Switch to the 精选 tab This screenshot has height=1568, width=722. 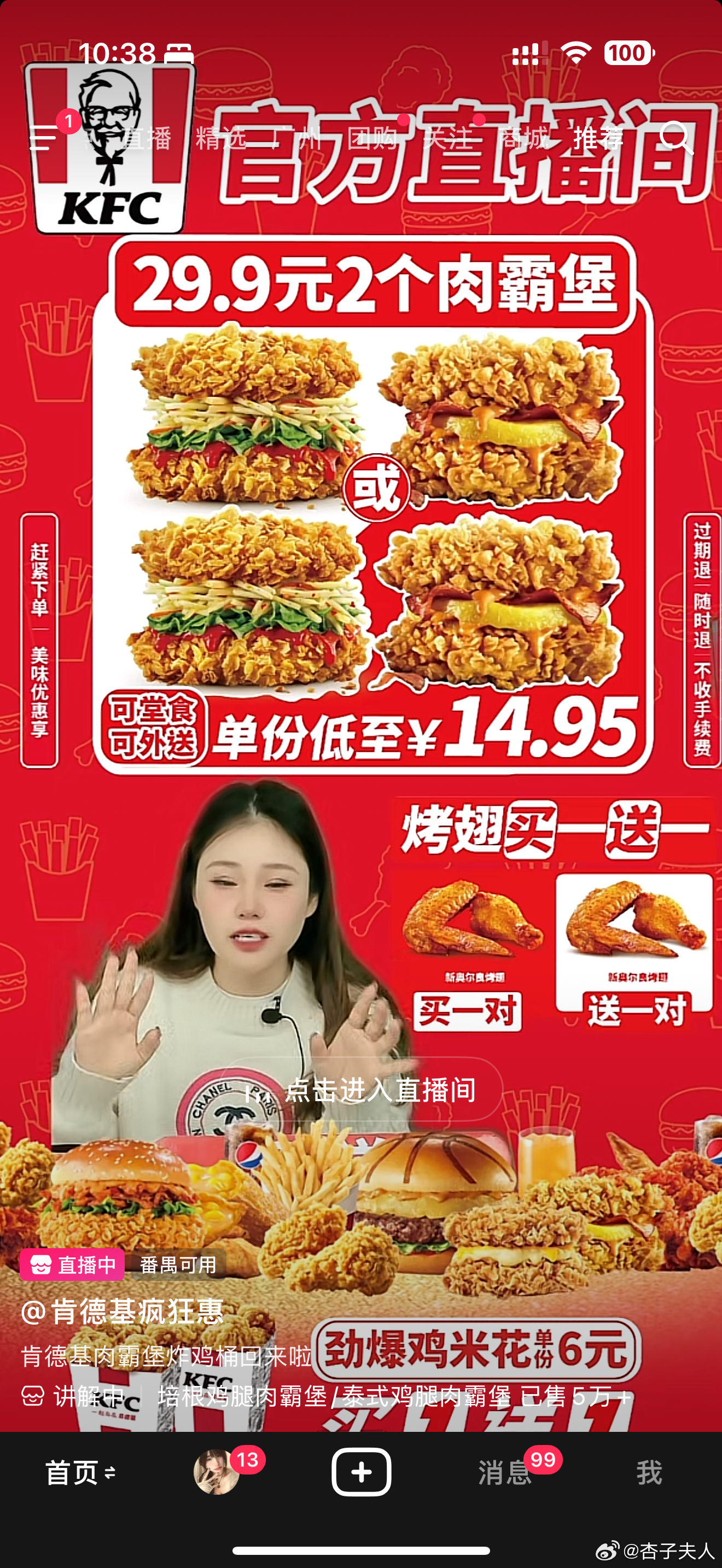(x=220, y=139)
